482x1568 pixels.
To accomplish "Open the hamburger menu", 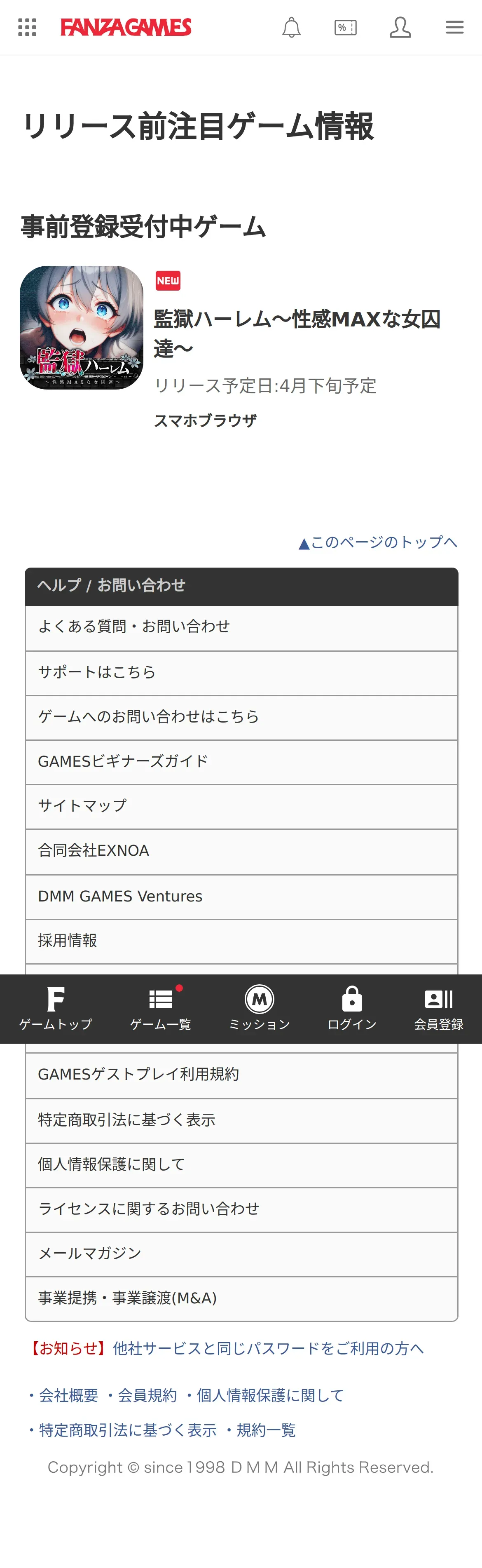I will tap(455, 27).
